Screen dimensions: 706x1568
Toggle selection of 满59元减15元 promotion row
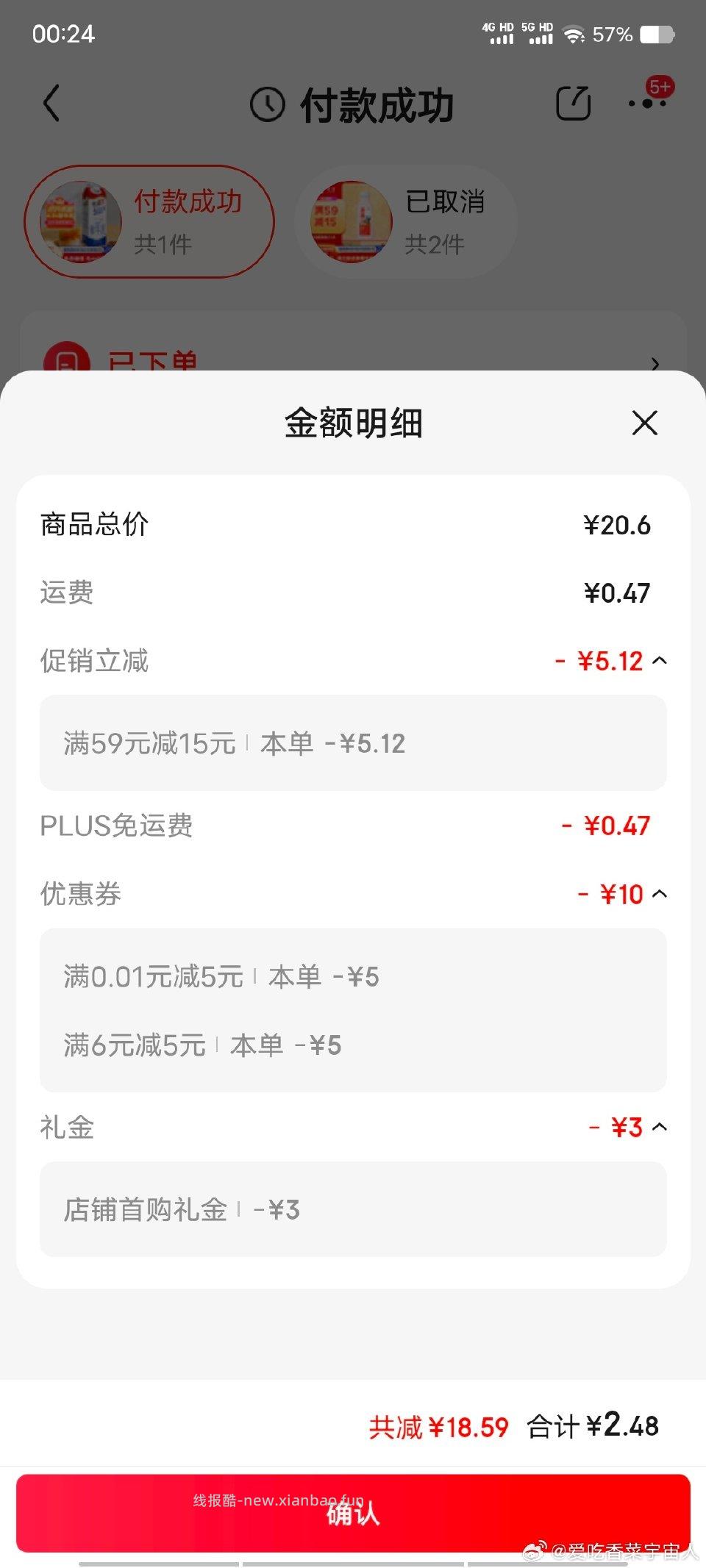(352, 744)
